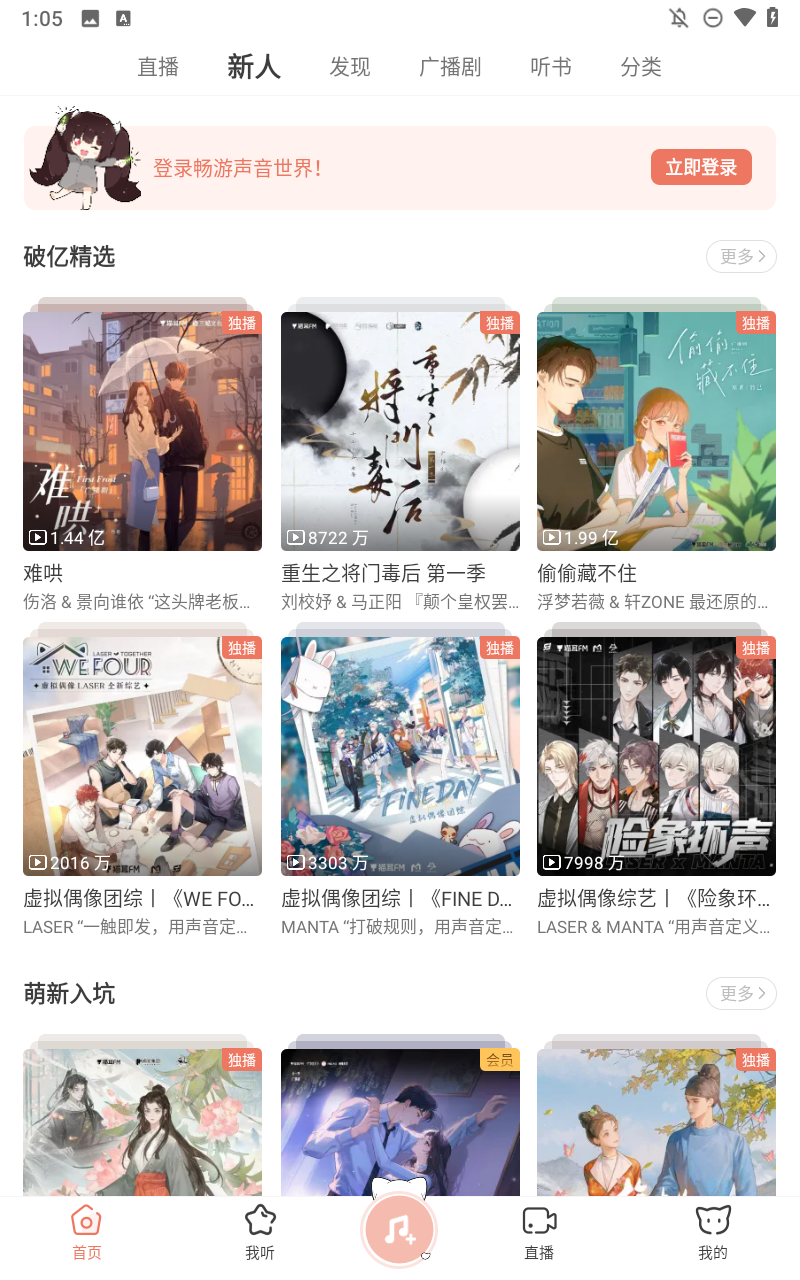View 更多 for 破亿精选
This screenshot has width=800, height=1280.
[741, 257]
